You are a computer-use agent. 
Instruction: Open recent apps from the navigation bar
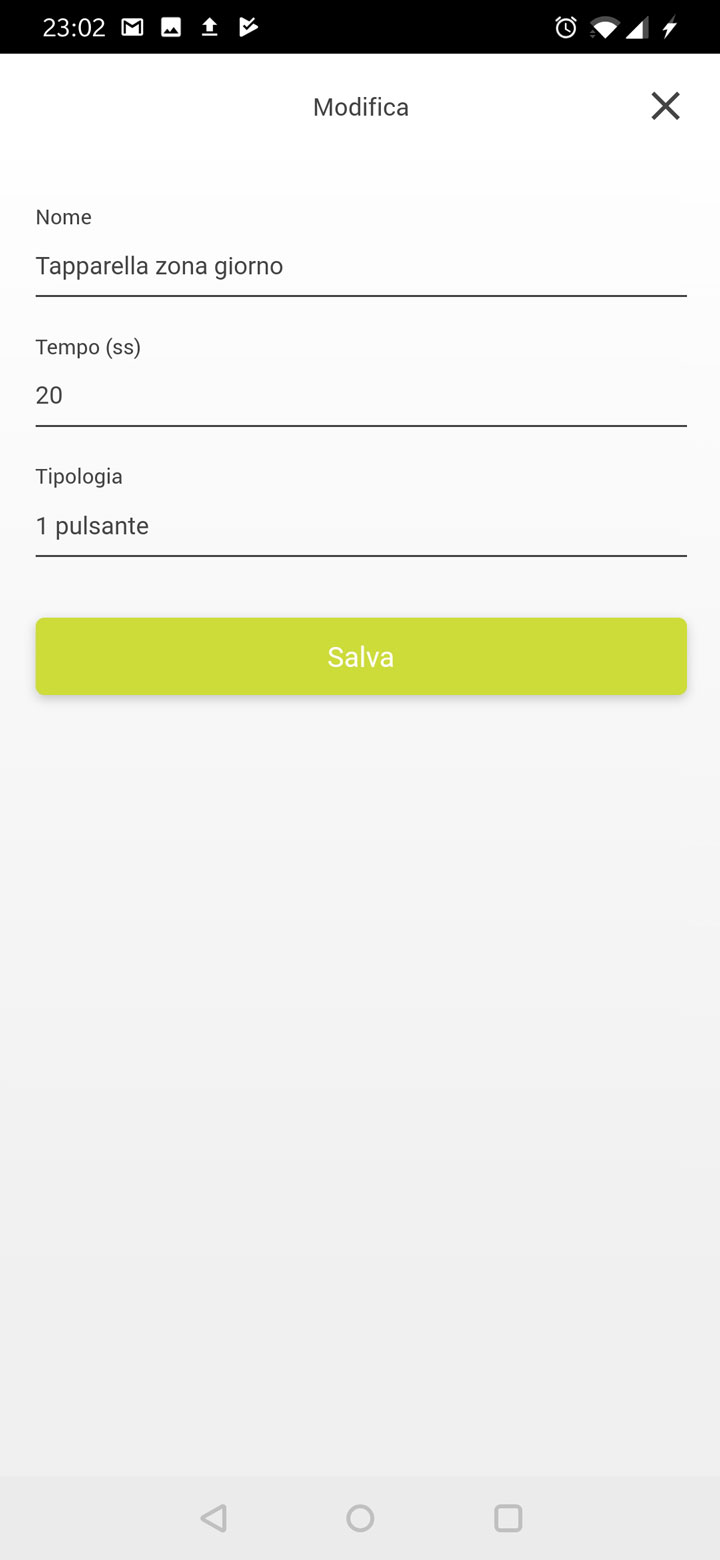point(508,1518)
